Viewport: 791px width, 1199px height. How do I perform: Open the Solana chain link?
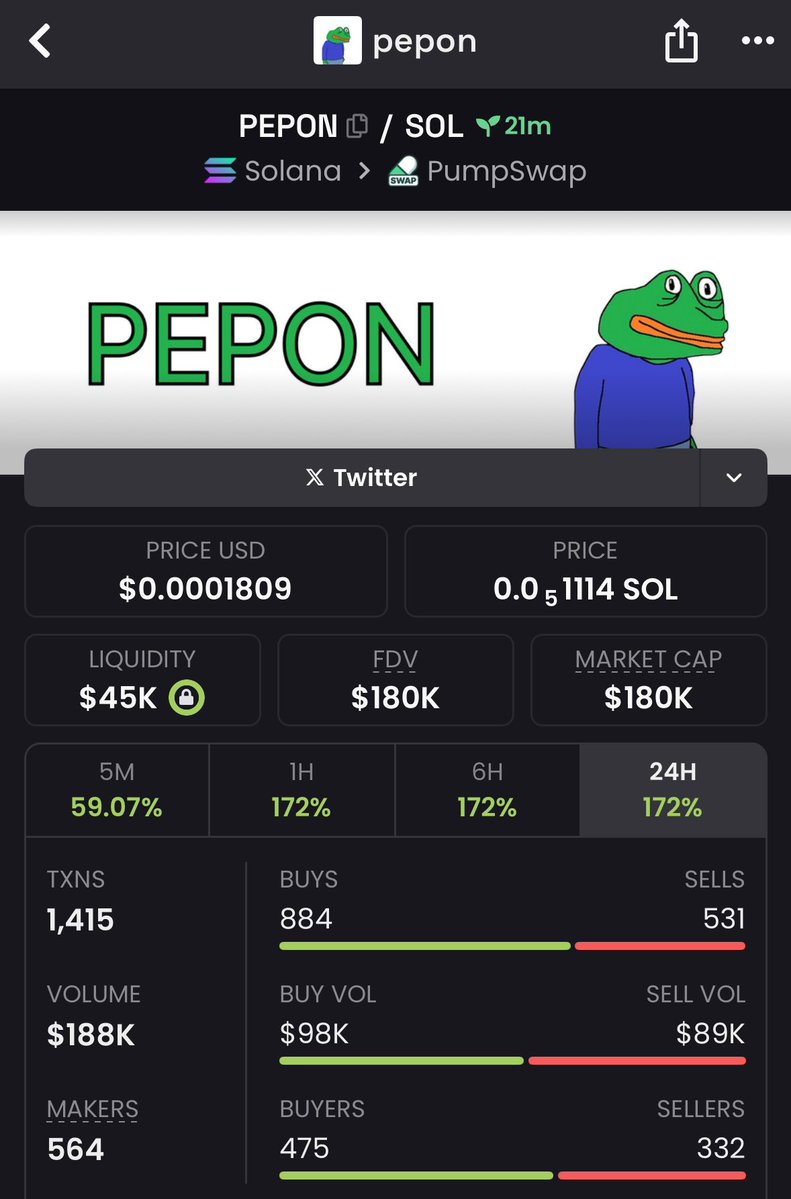(273, 171)
